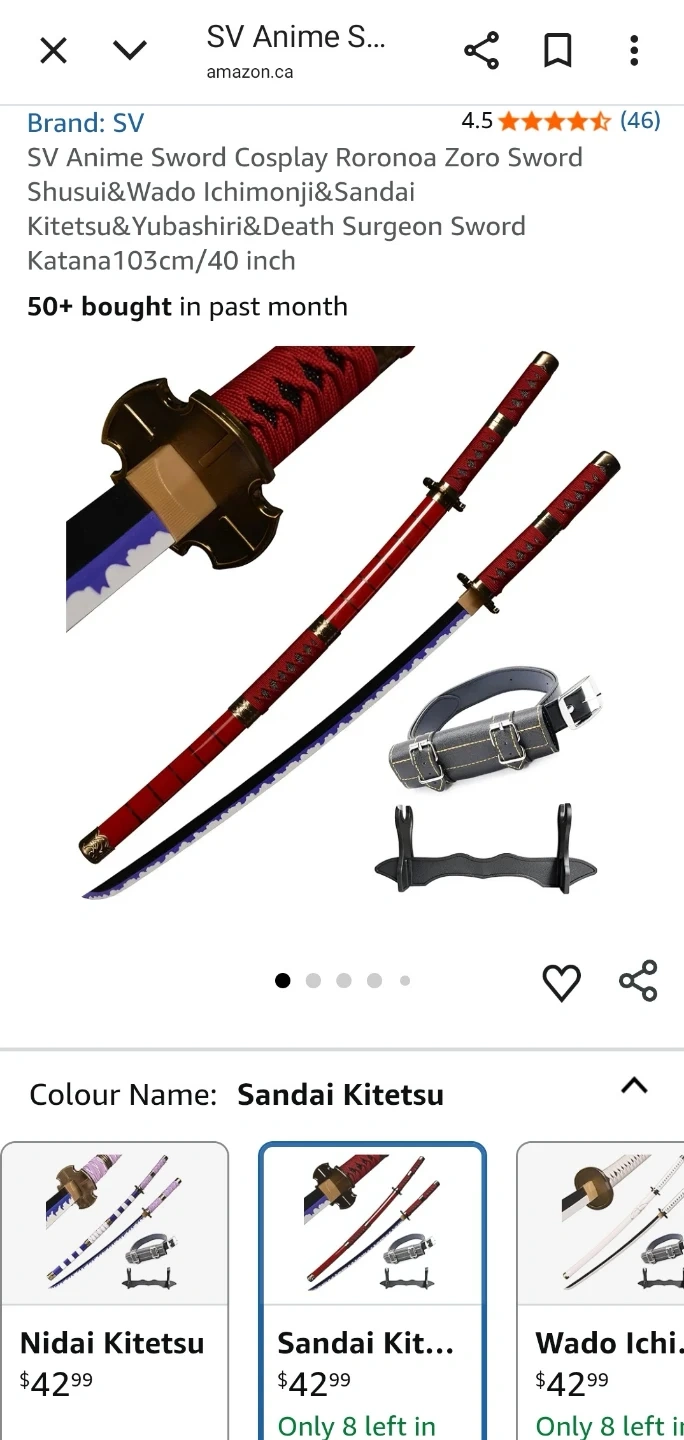
Task: Bookmark this Amazon page
Action: [x=558, y=50]
